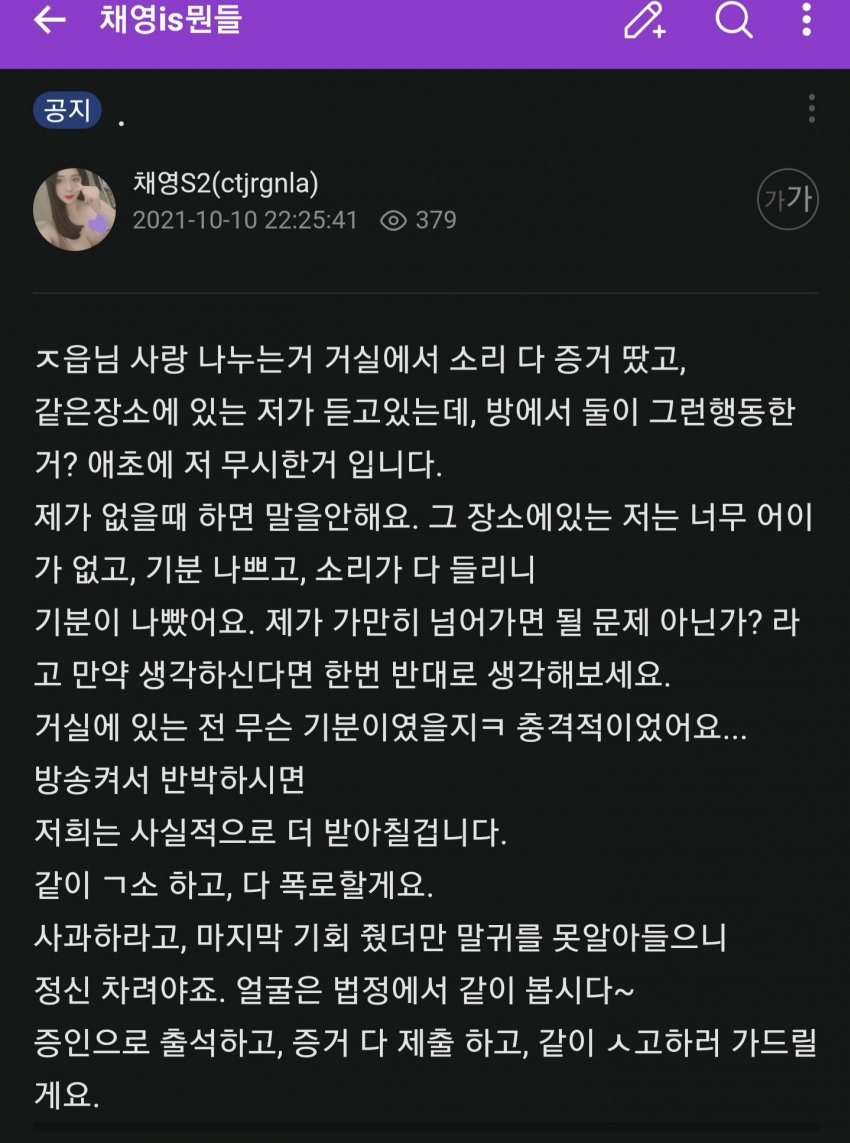The width and height of the screenshot is (850, 1143).
Task: Write a new post with pencil icon
Action: (645, 20)
